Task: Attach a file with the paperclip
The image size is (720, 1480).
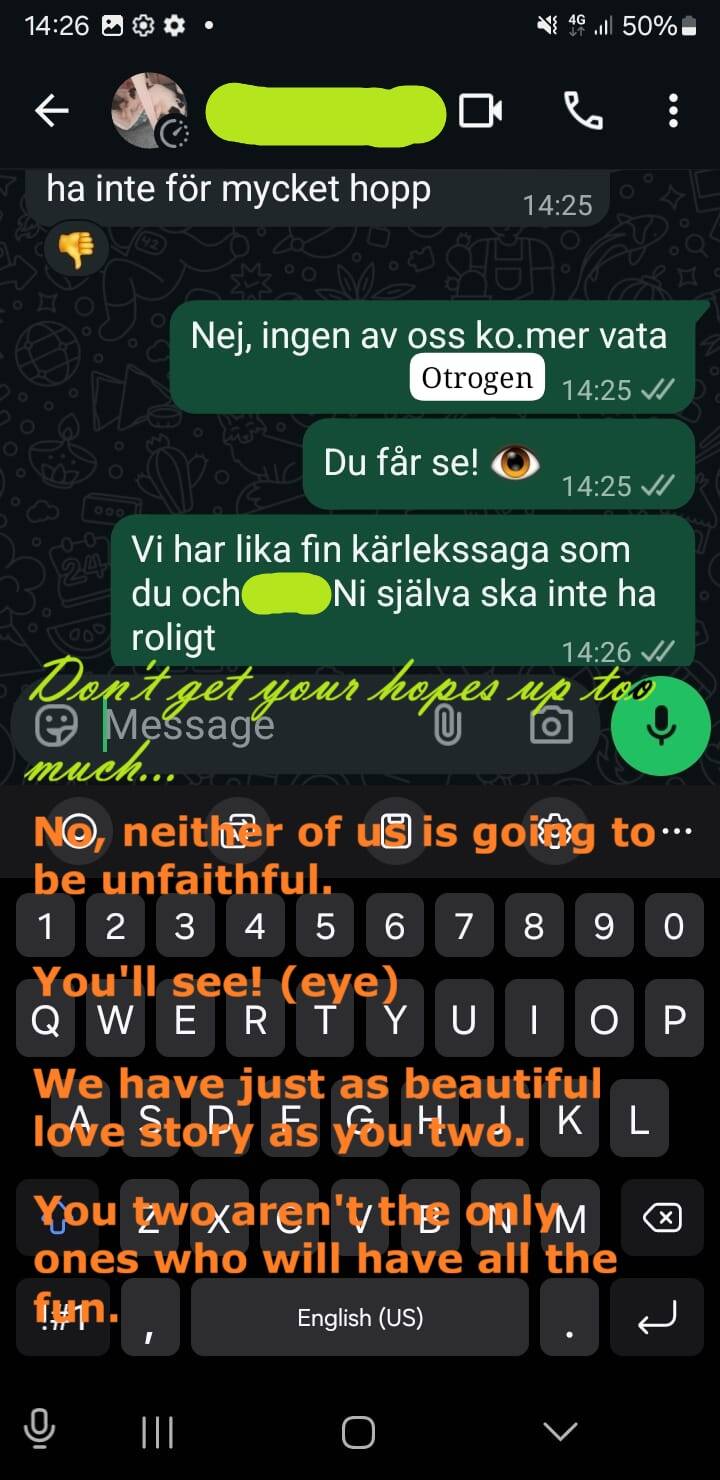Action: coord(447,726)
